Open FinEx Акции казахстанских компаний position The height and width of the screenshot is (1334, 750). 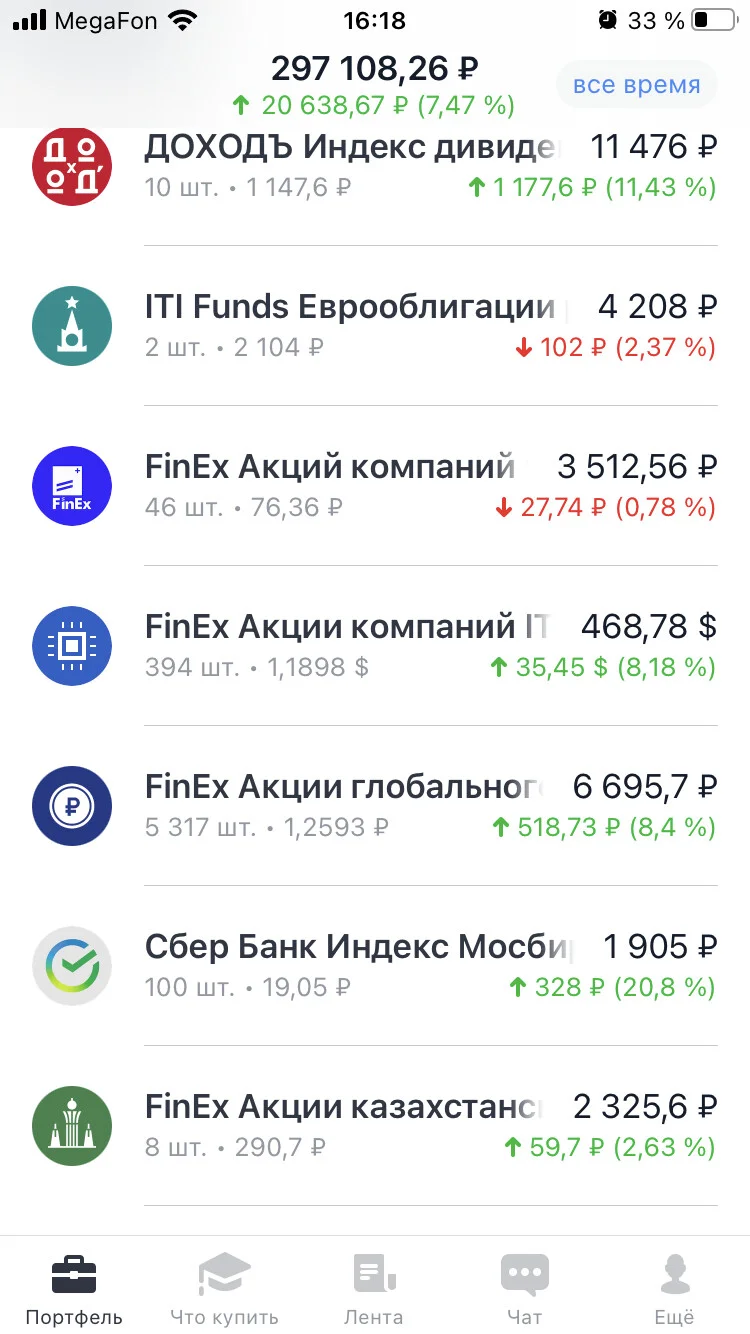click(x=375, y=1126)
